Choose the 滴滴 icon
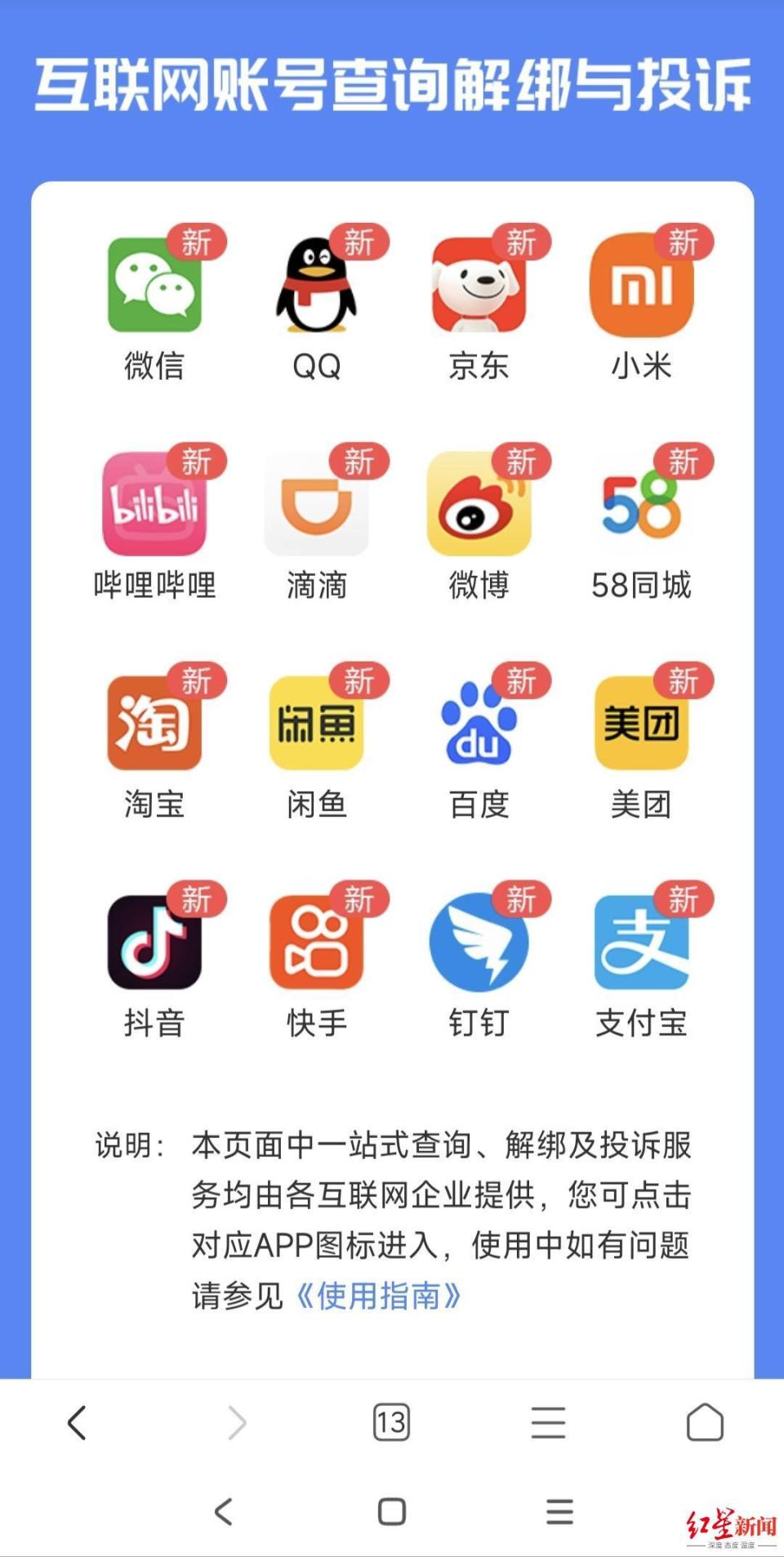The height and width of the screenshot is (1557, 784). coord(316,504)
